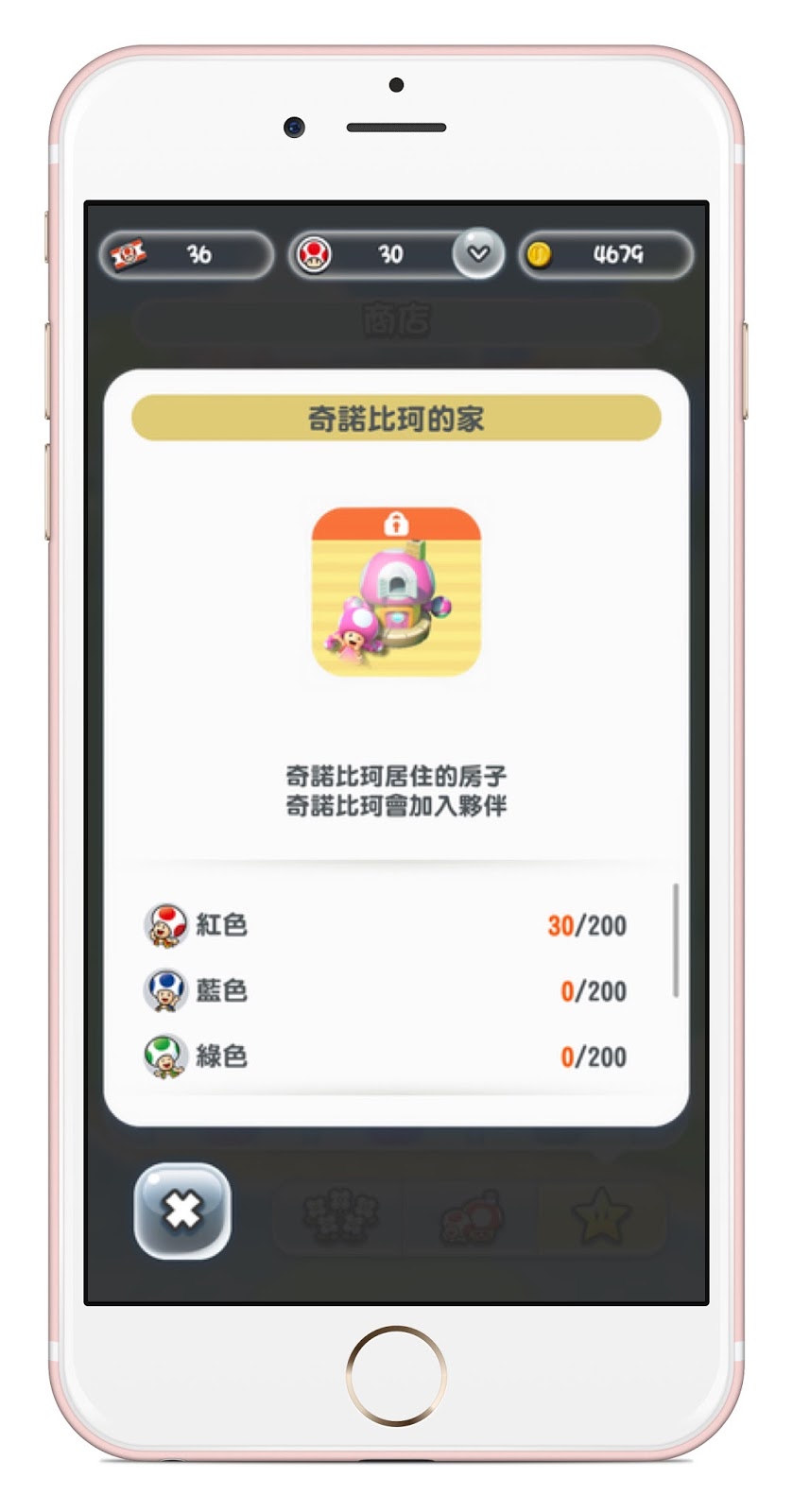The image size is (793, 1512).
Task: Expand the Toad count dropdown chevron
Action: (x=478, y=253)
